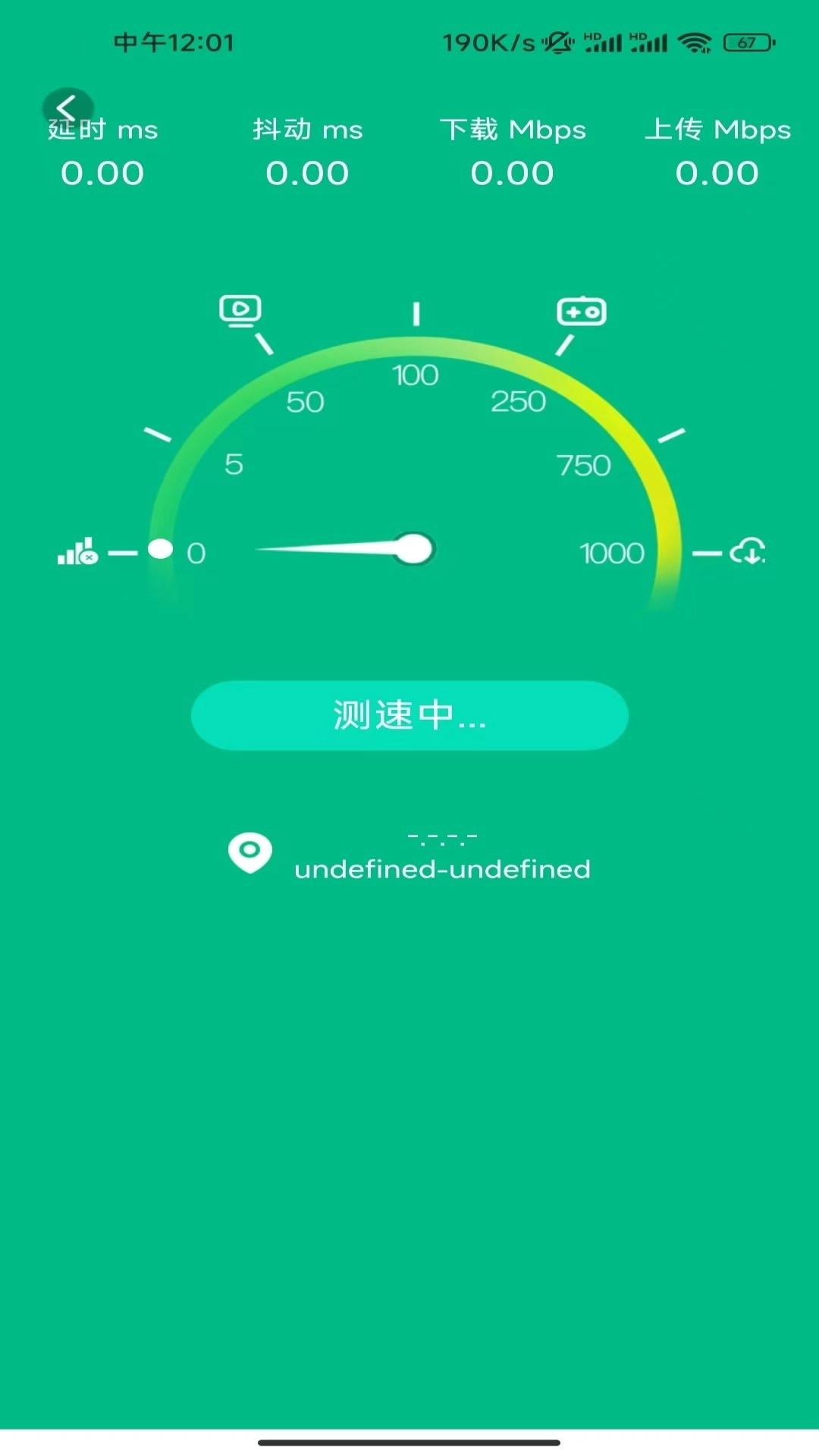
Task: Click the undefined-undefined location text
Action: pyautogui.click(x=442, y=869)
